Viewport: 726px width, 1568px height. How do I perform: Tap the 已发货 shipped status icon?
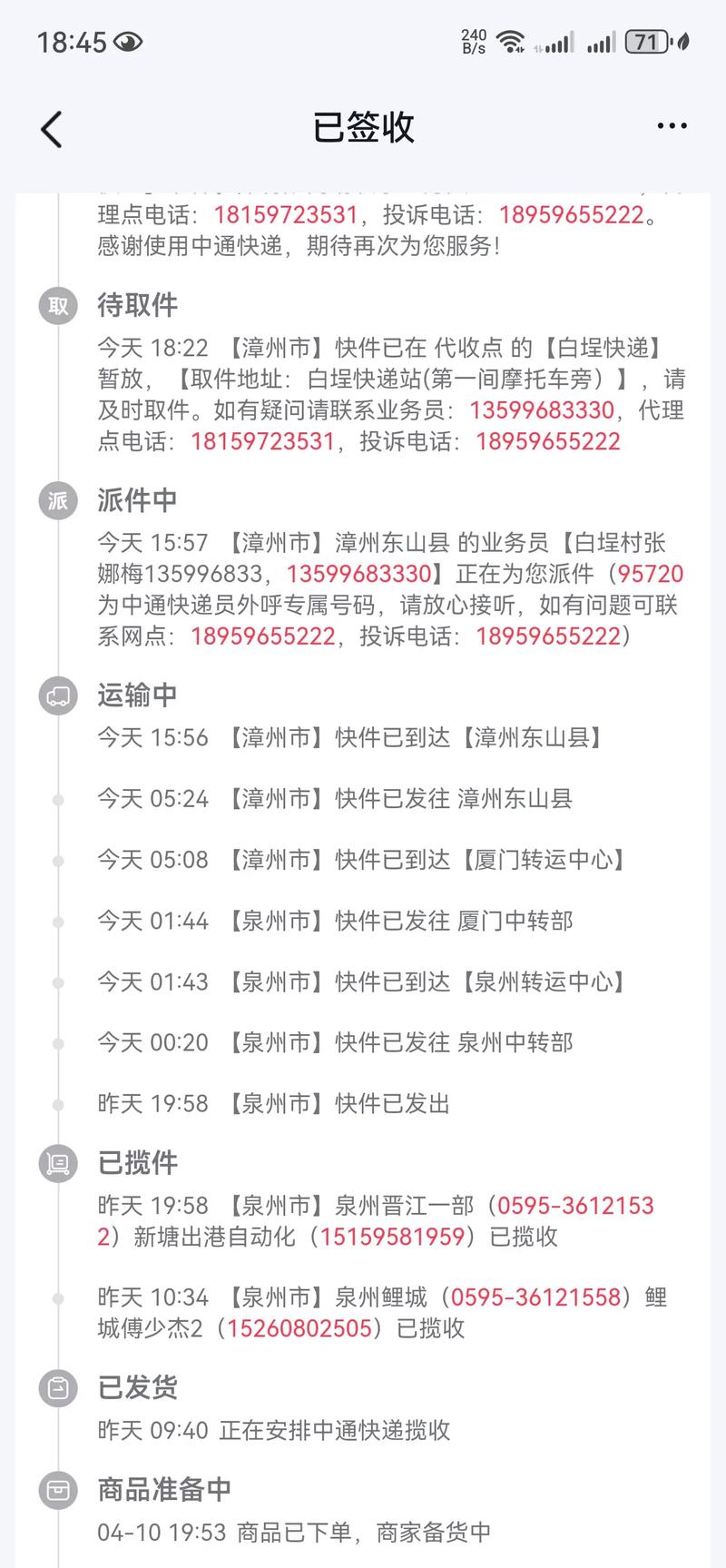click(56, 1387)
